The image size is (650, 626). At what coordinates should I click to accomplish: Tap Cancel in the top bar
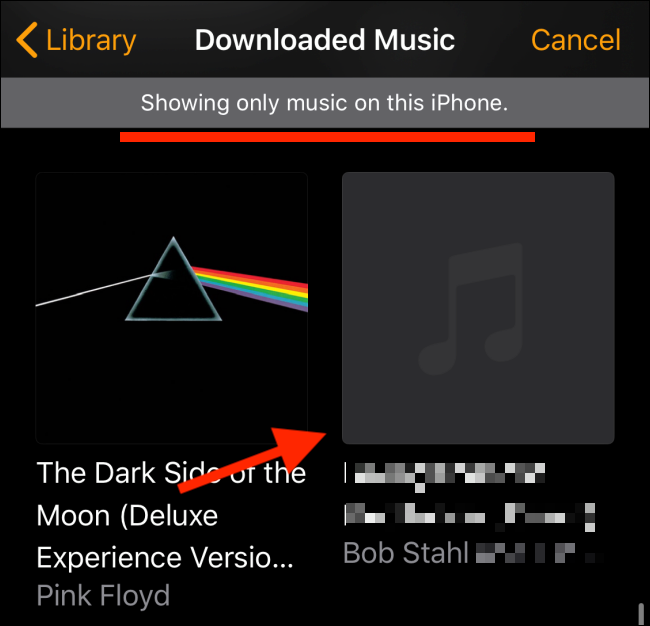click(x=575, y=41)
